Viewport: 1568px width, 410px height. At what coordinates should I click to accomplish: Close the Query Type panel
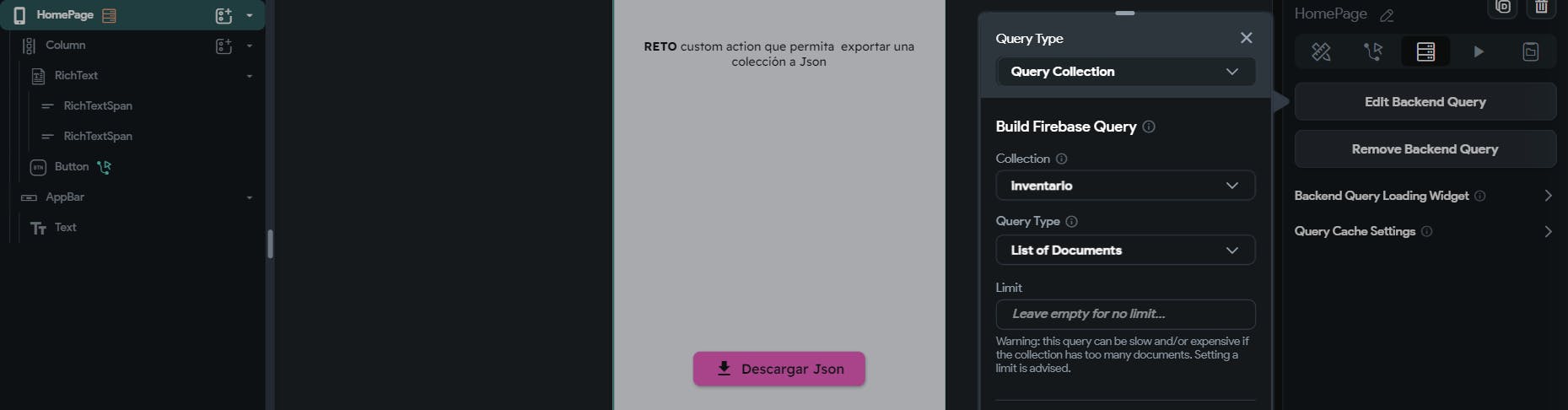tap(1246, 38)
